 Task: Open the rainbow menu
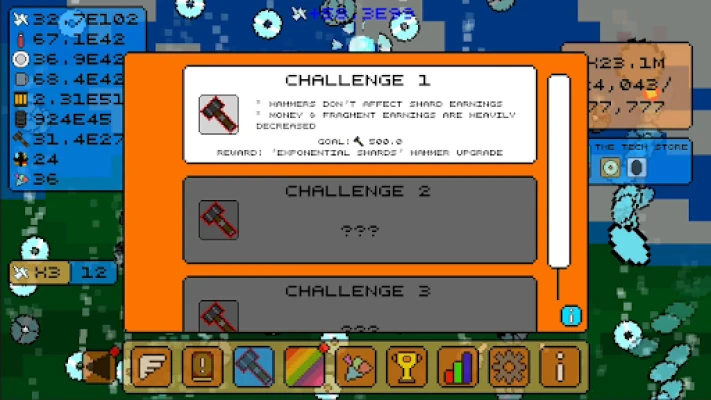click(304, 366)
